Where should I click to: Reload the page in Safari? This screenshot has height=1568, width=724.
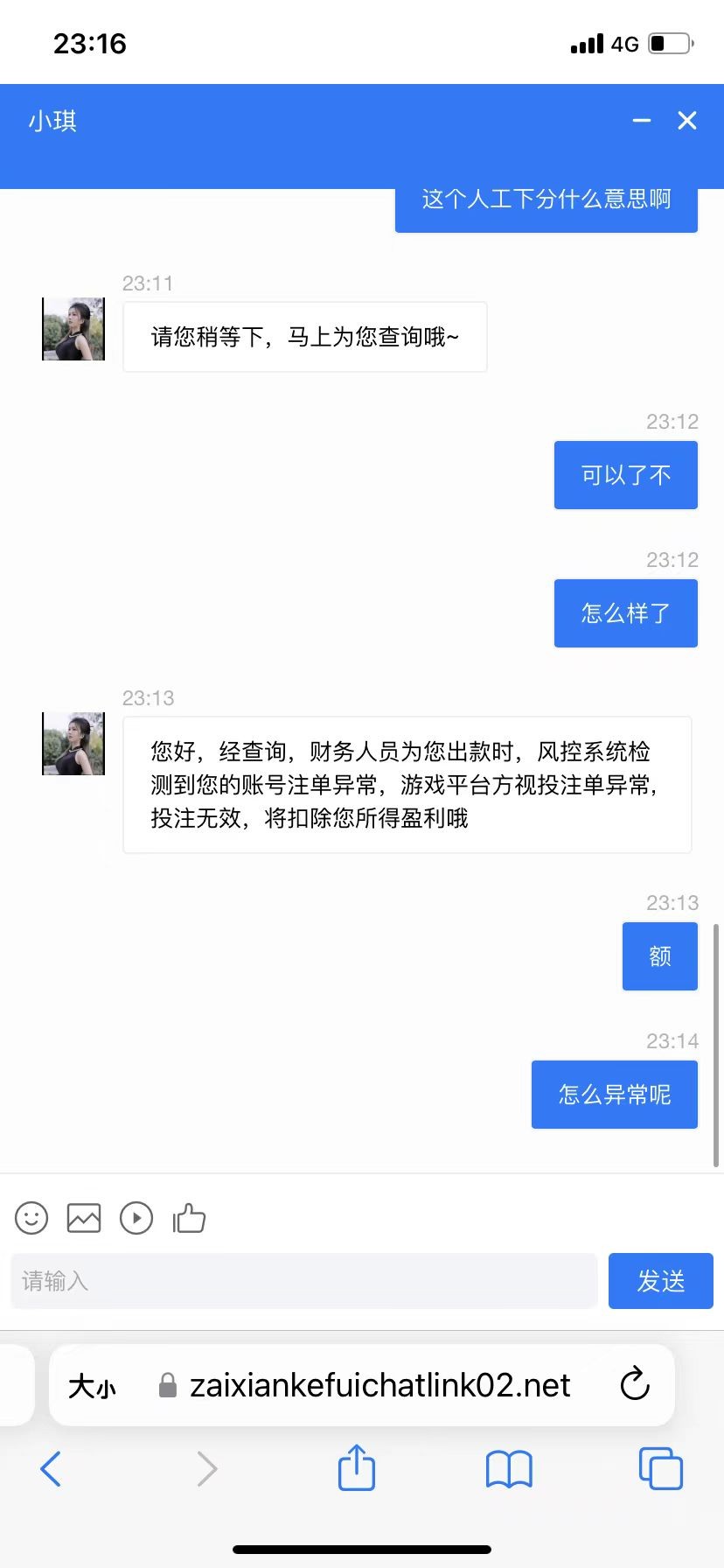(x=635, y=1384)
